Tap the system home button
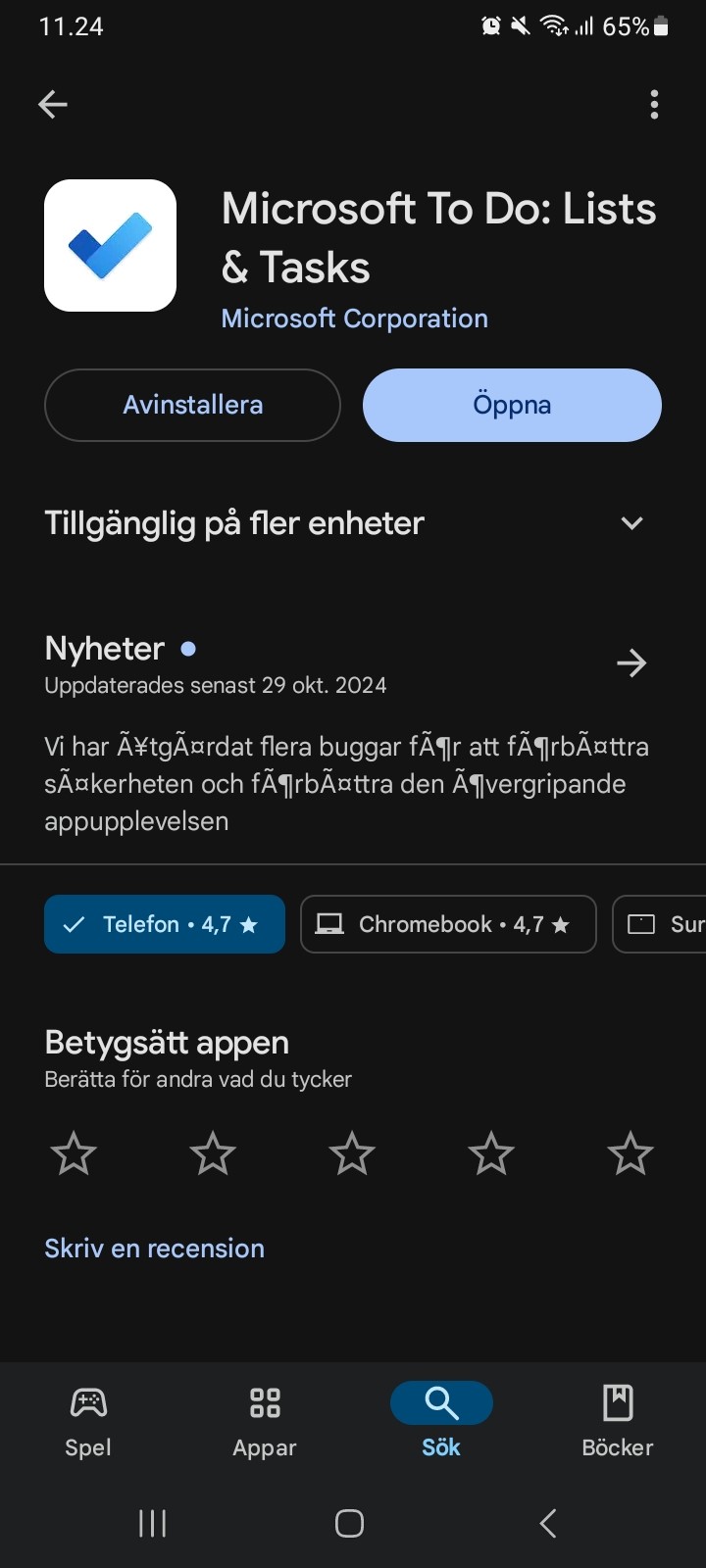The image size is (706, 1568). [x=350, y=1523]
